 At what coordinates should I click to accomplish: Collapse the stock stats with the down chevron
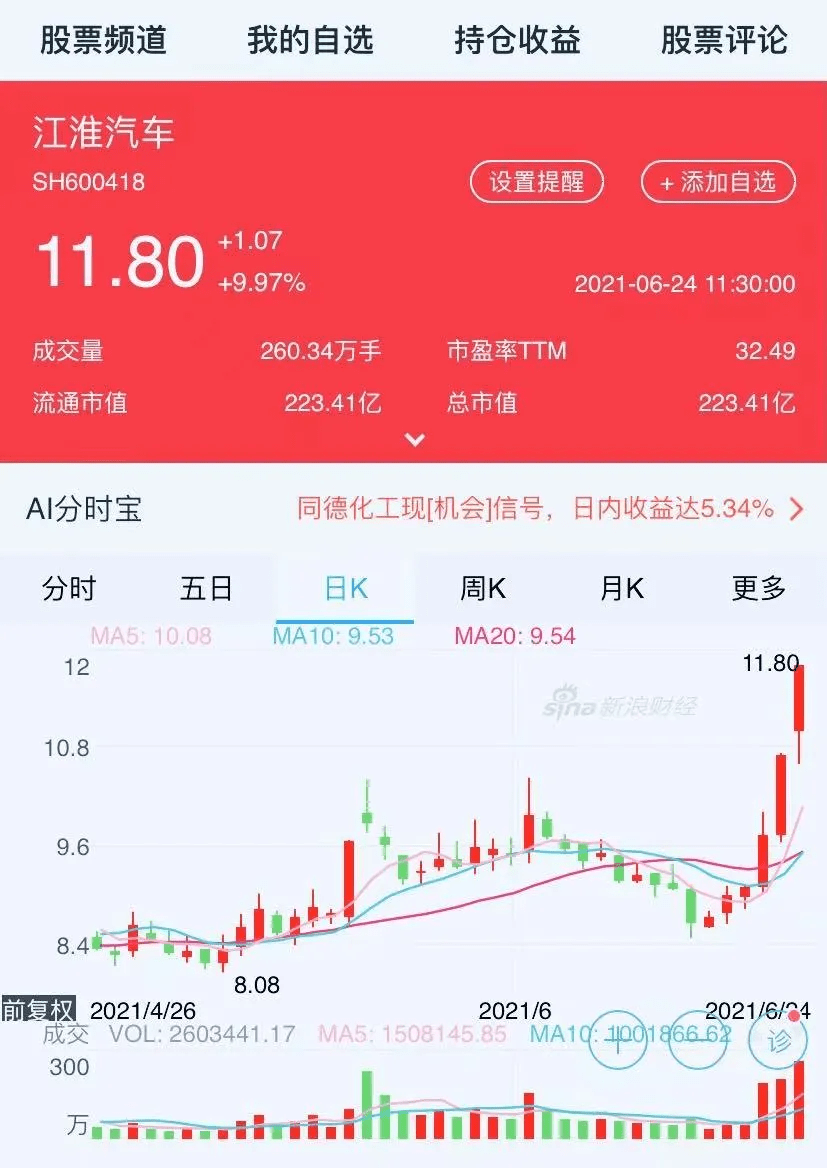tap(413, 438)
